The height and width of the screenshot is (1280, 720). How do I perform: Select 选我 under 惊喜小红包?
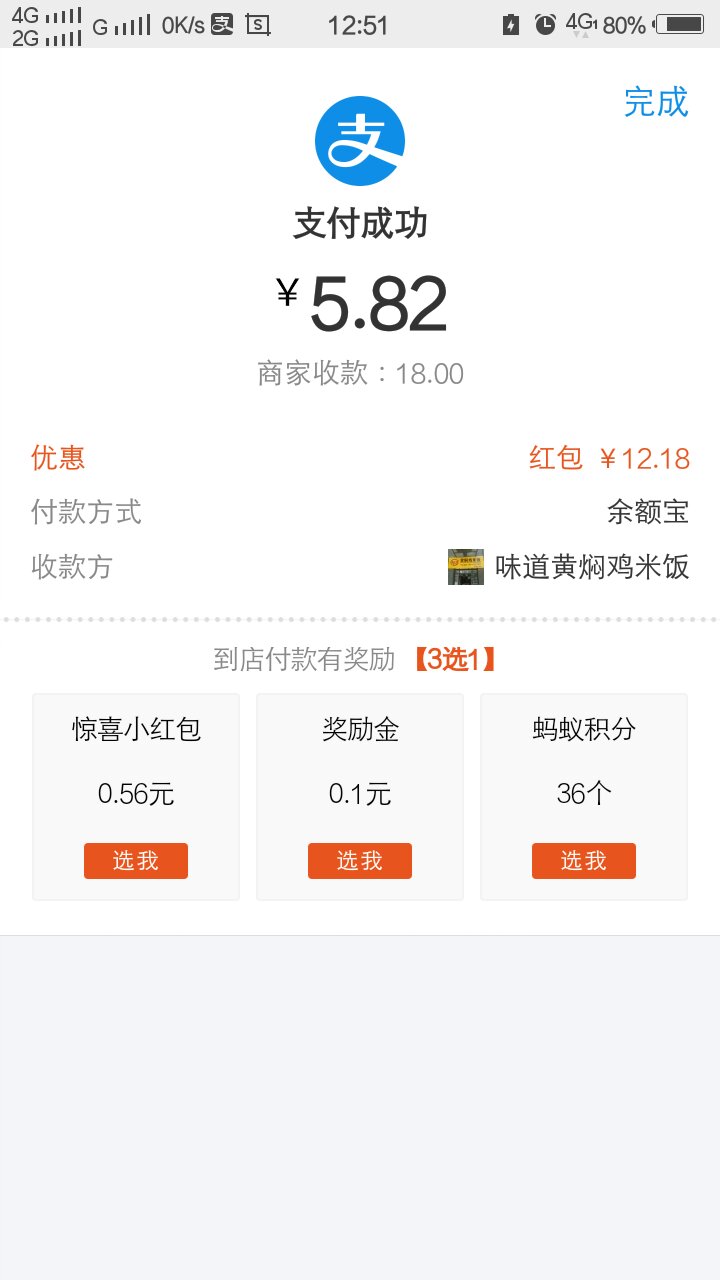[136, 861]
